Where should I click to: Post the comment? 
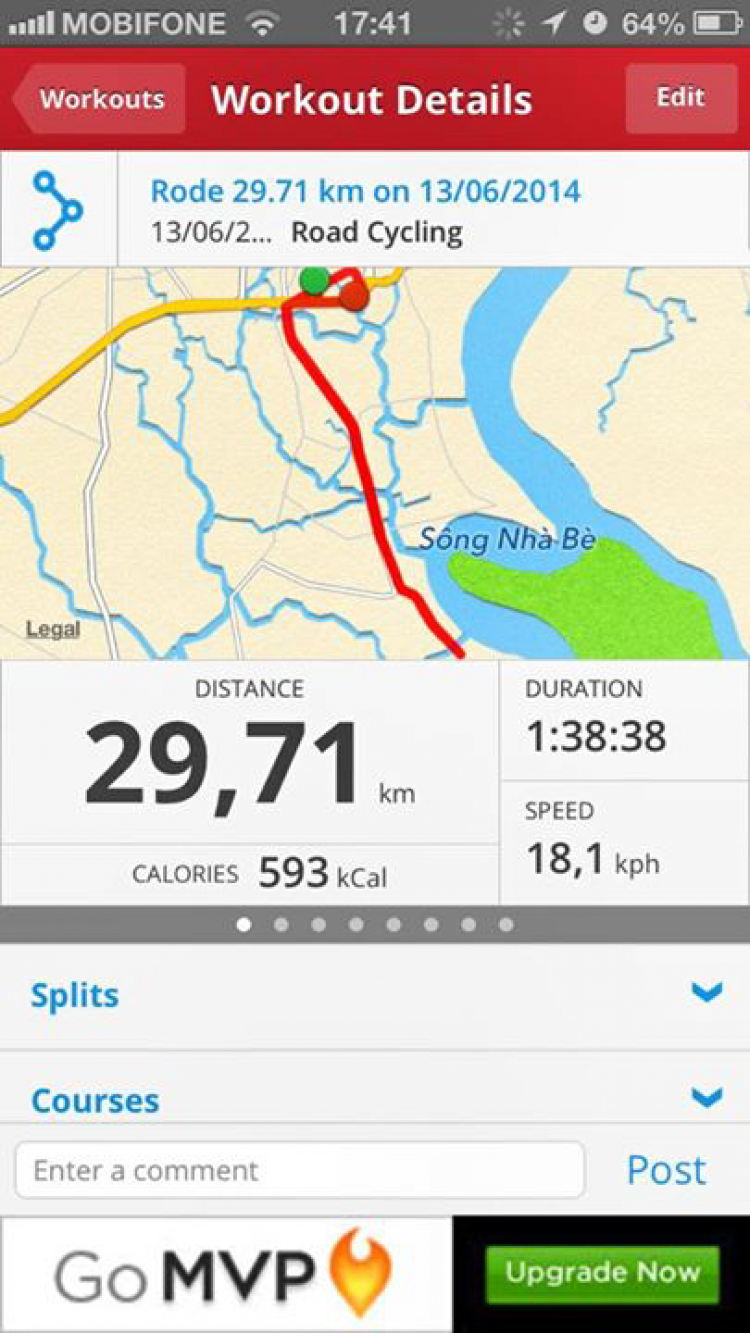666,1170
